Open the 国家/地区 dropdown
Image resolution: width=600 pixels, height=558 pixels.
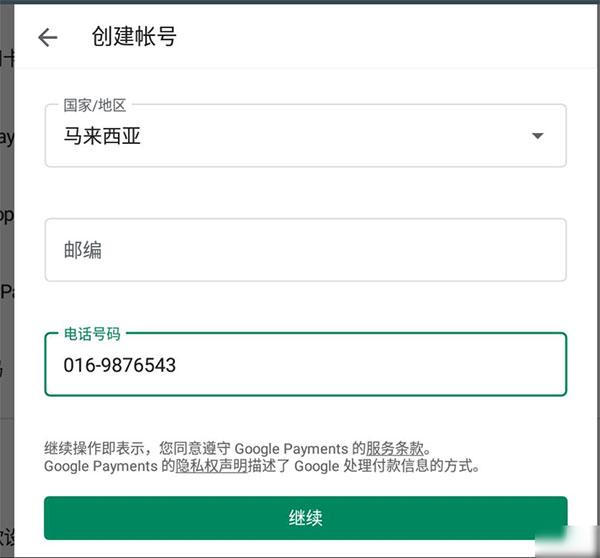(305, 136)
